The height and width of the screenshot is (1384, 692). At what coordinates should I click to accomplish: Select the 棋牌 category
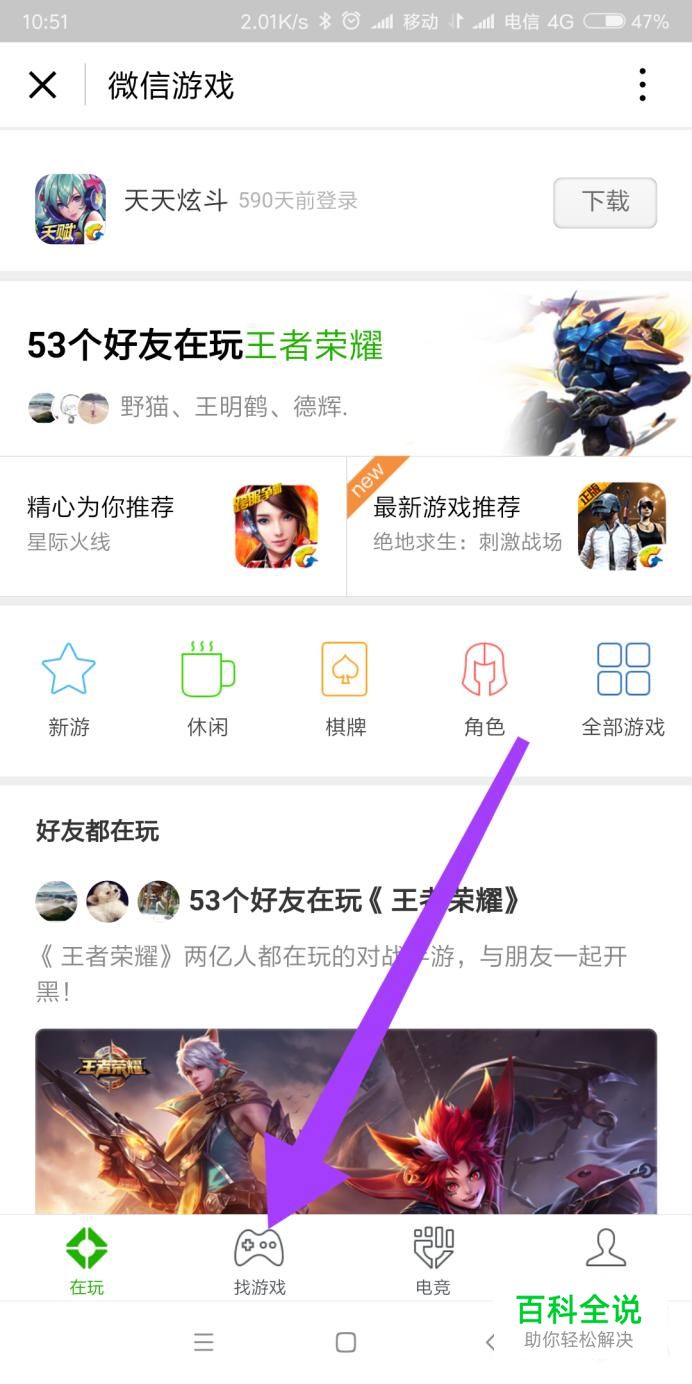point(345,690)
